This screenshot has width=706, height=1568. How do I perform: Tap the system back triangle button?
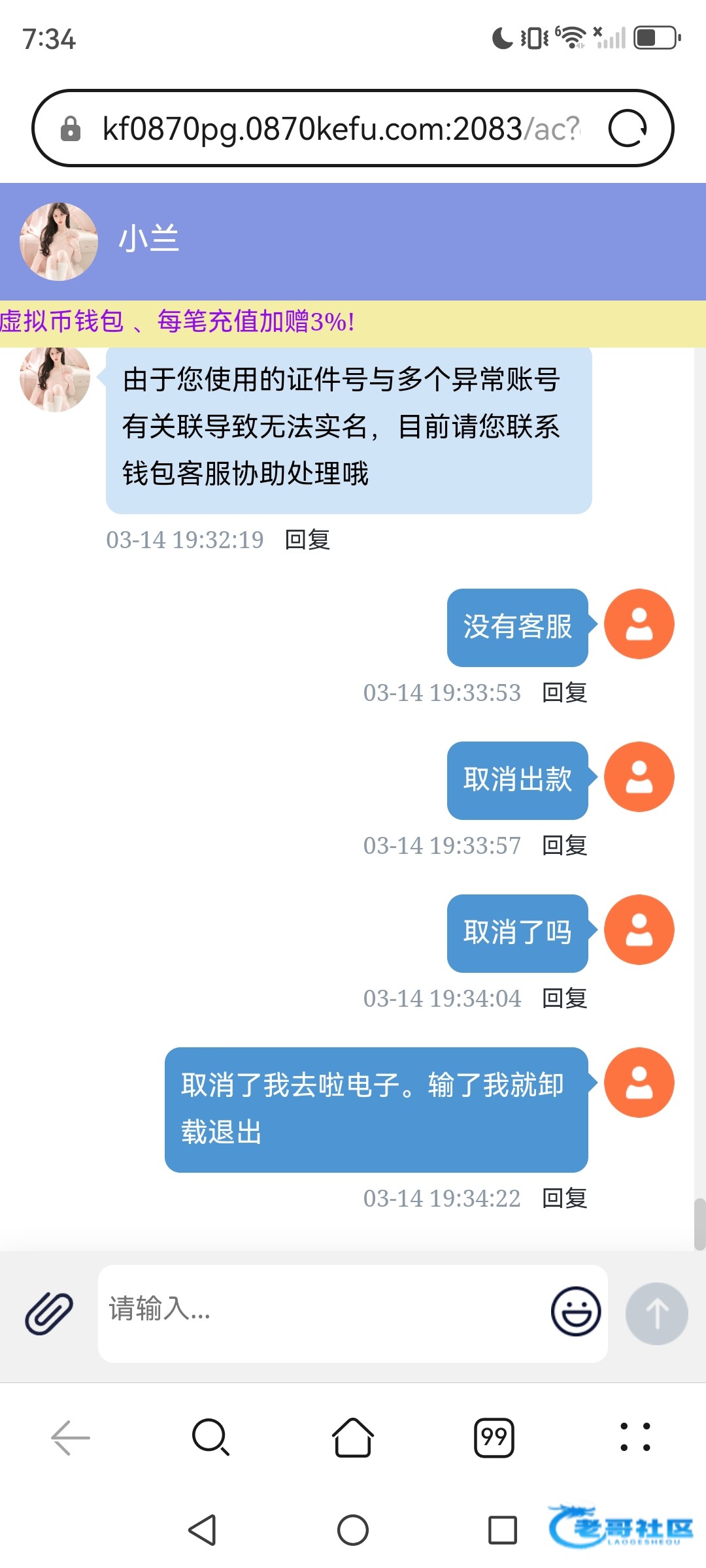point(203,1530)
